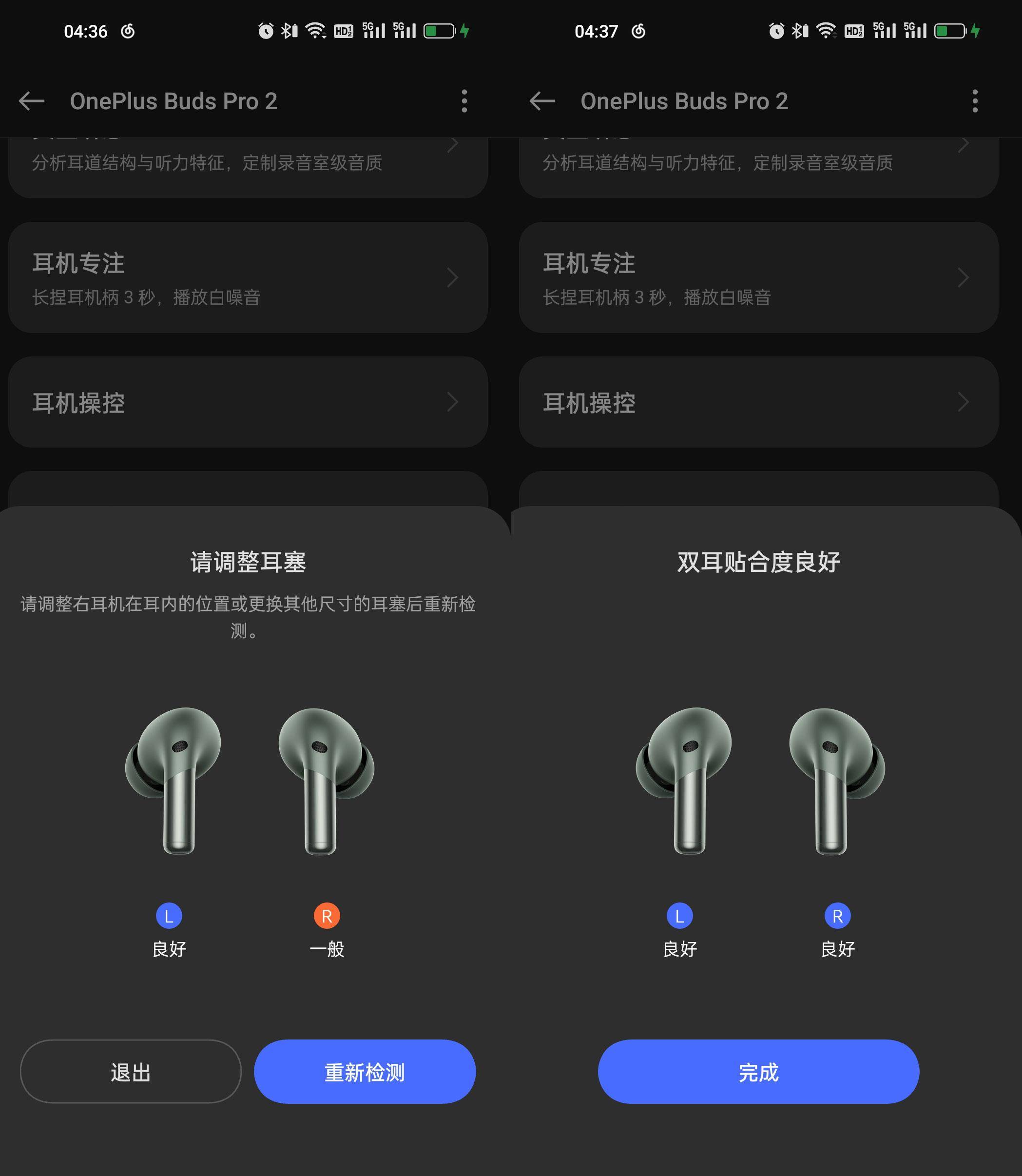The height and width of the screenshot is (1176, 1022).
Task: Tap 完成 to finish the fit test
Action: click(x=758, y=1072)
